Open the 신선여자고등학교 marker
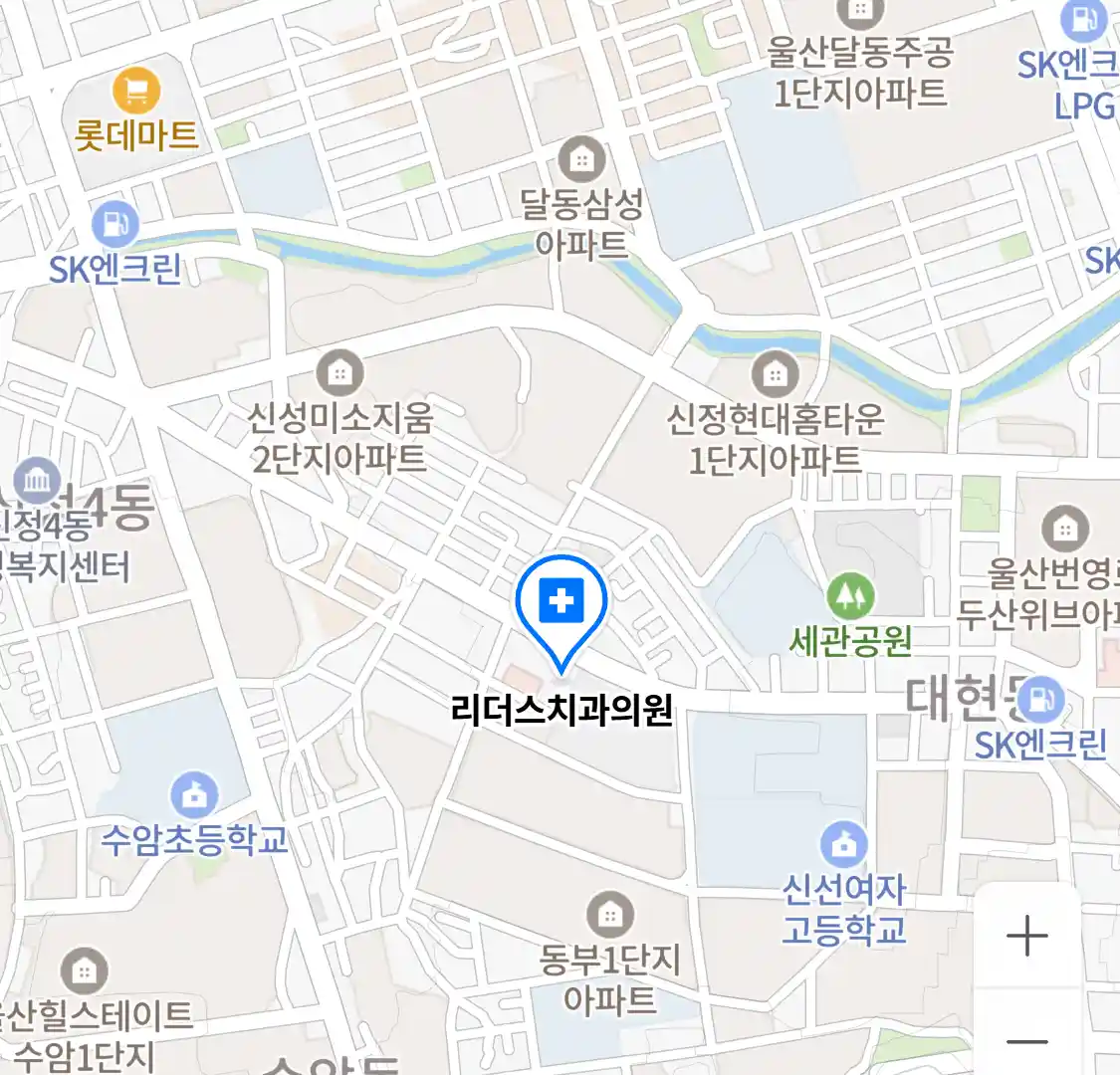 tap(843, 845)
